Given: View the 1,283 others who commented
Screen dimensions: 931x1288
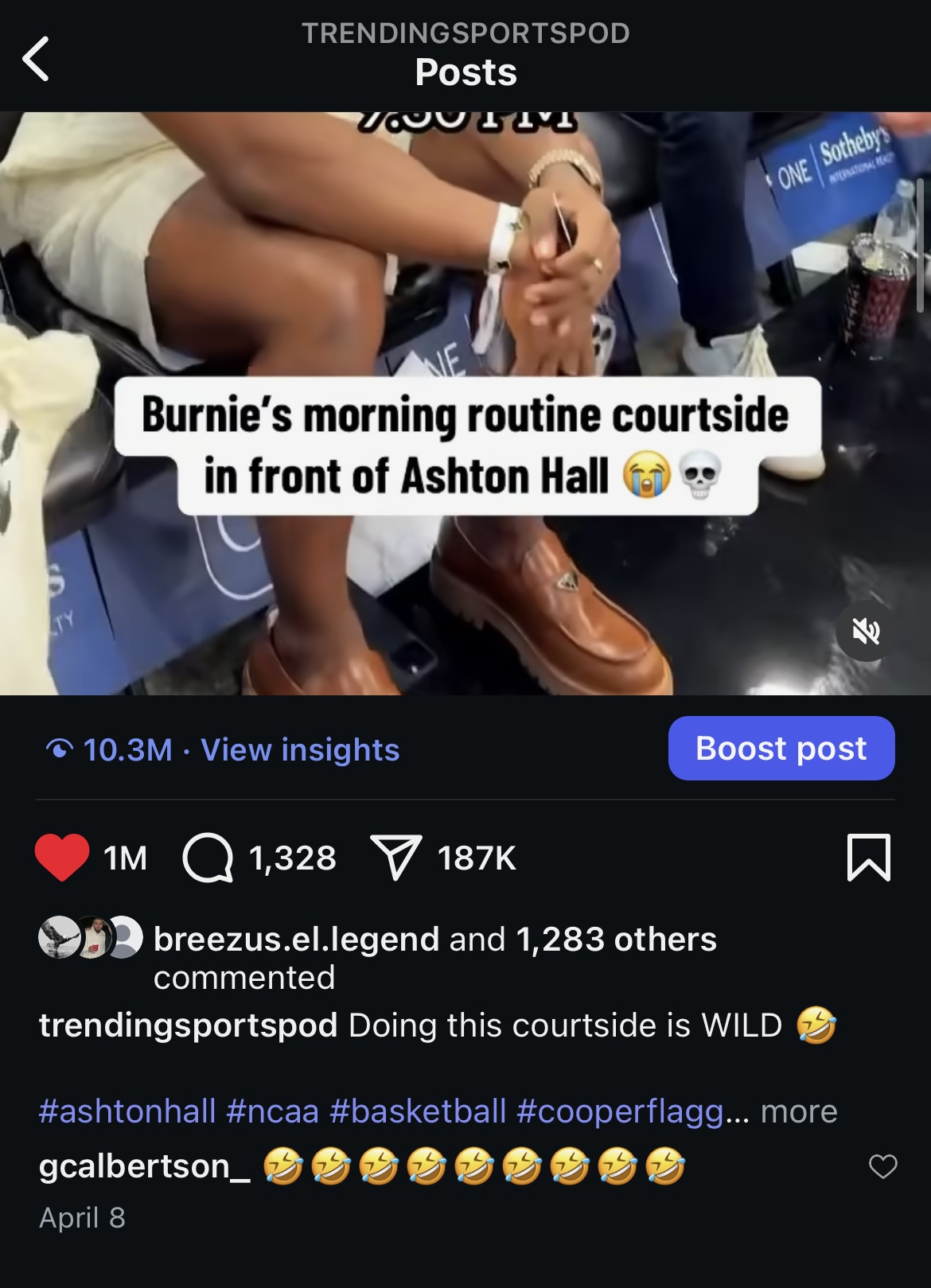Looking at the screenshot, I should 616,940.
